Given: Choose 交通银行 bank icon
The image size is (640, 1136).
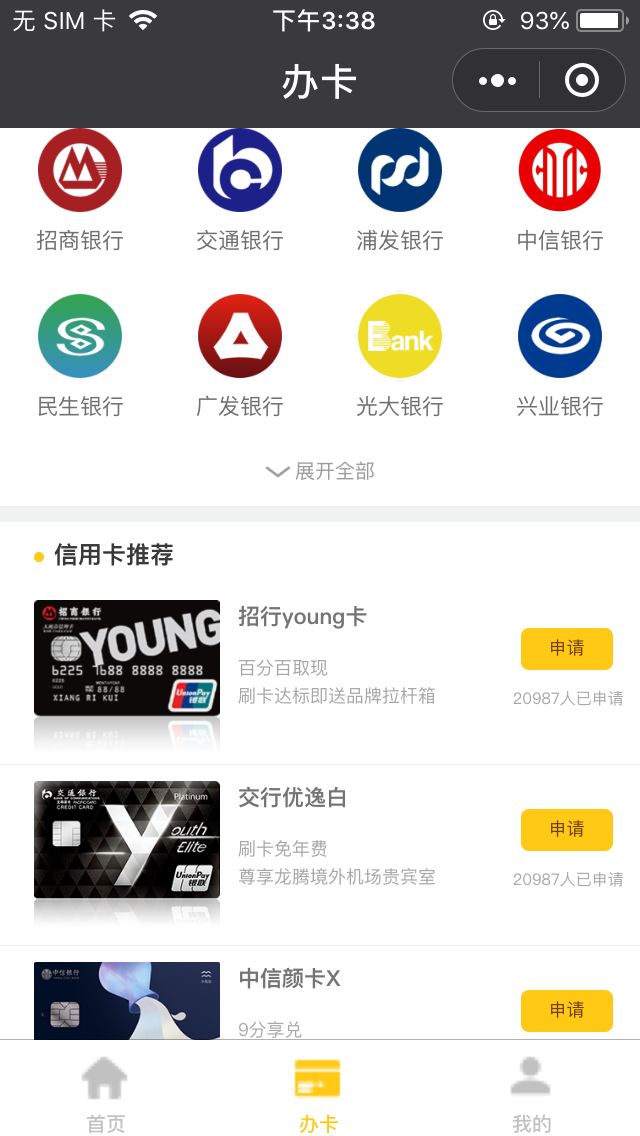Looking at the screenshot, I should (x=240, y=170).
